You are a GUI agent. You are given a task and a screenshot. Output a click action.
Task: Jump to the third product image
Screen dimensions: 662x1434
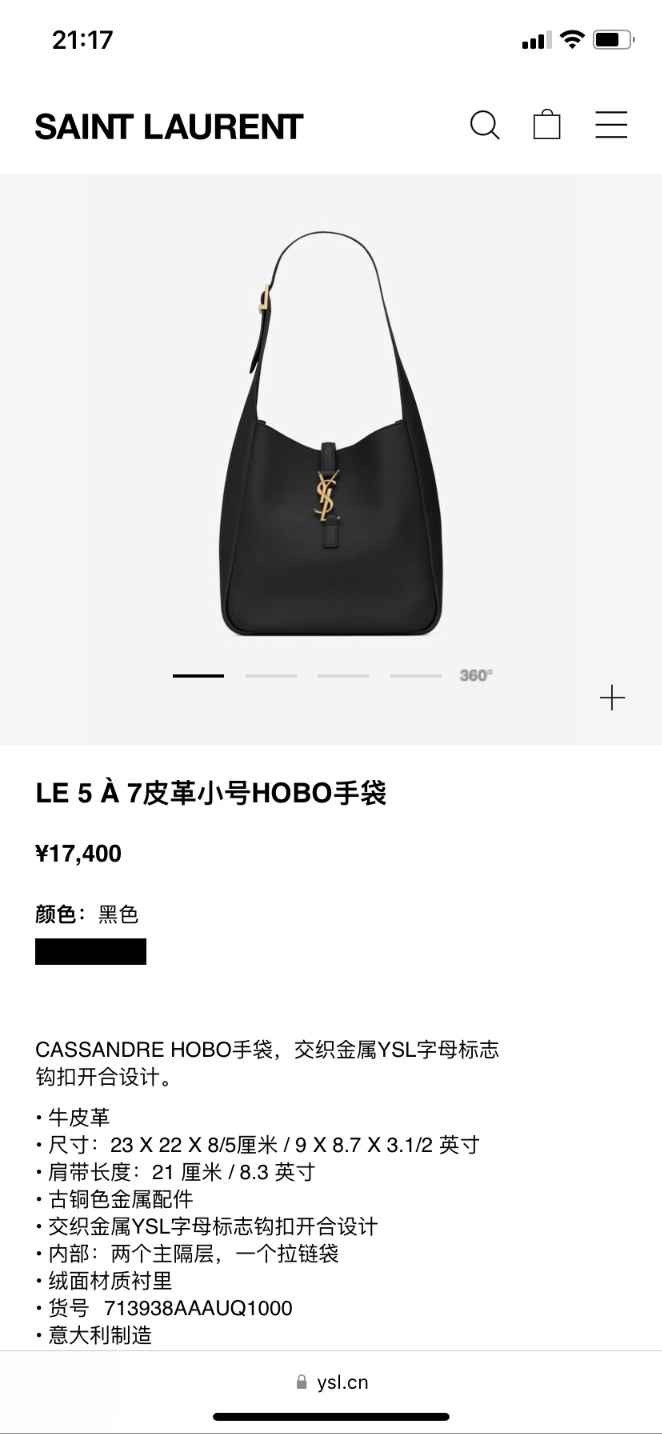pos(343,676)
